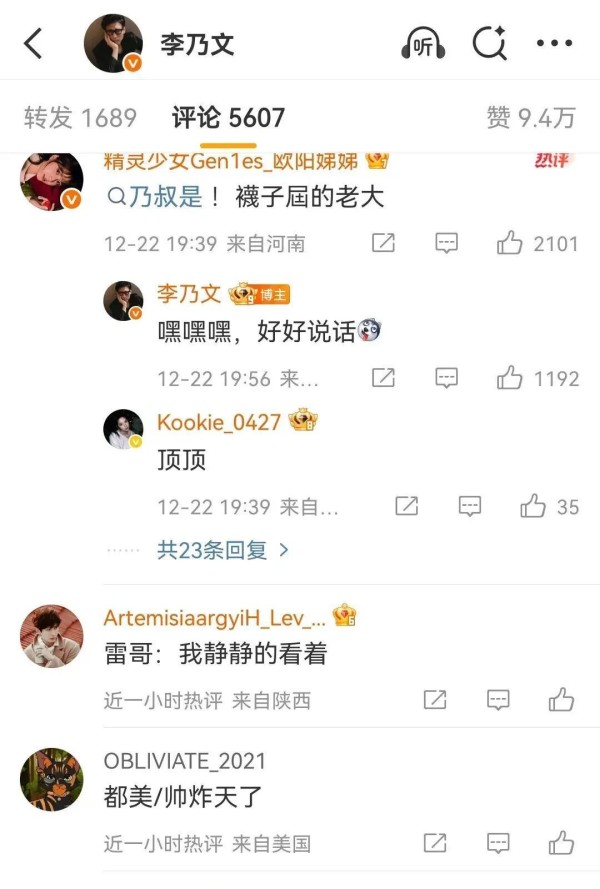Like 李乃文's reply 嘿嘿嘿，好好说话
The image size is (600, 889).
(510, 378)
